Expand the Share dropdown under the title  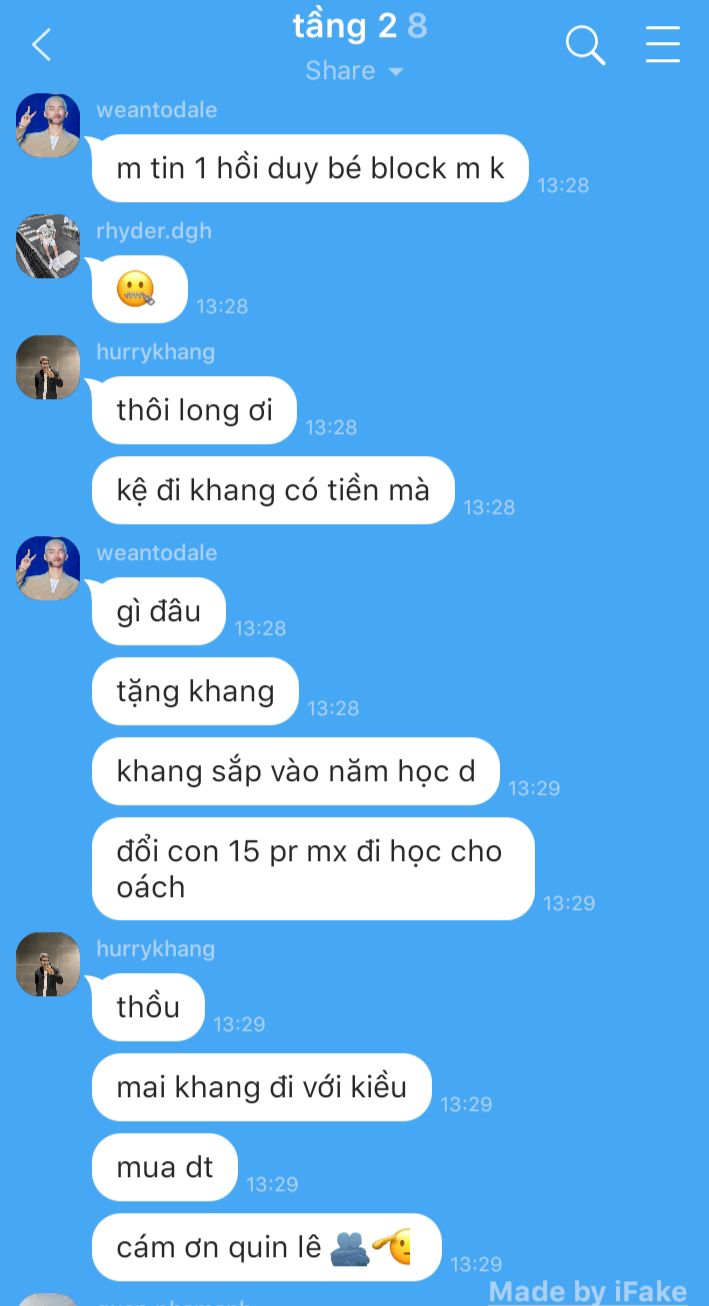tap(355, 71)
